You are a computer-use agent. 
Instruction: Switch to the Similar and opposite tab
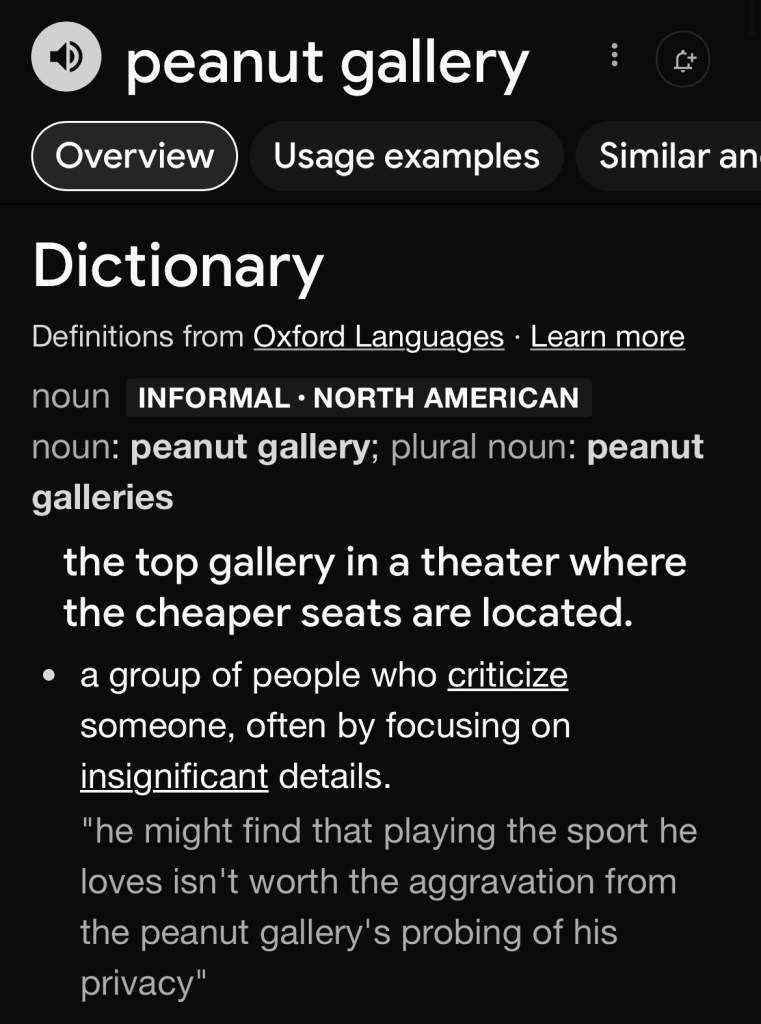click(677, 156)
